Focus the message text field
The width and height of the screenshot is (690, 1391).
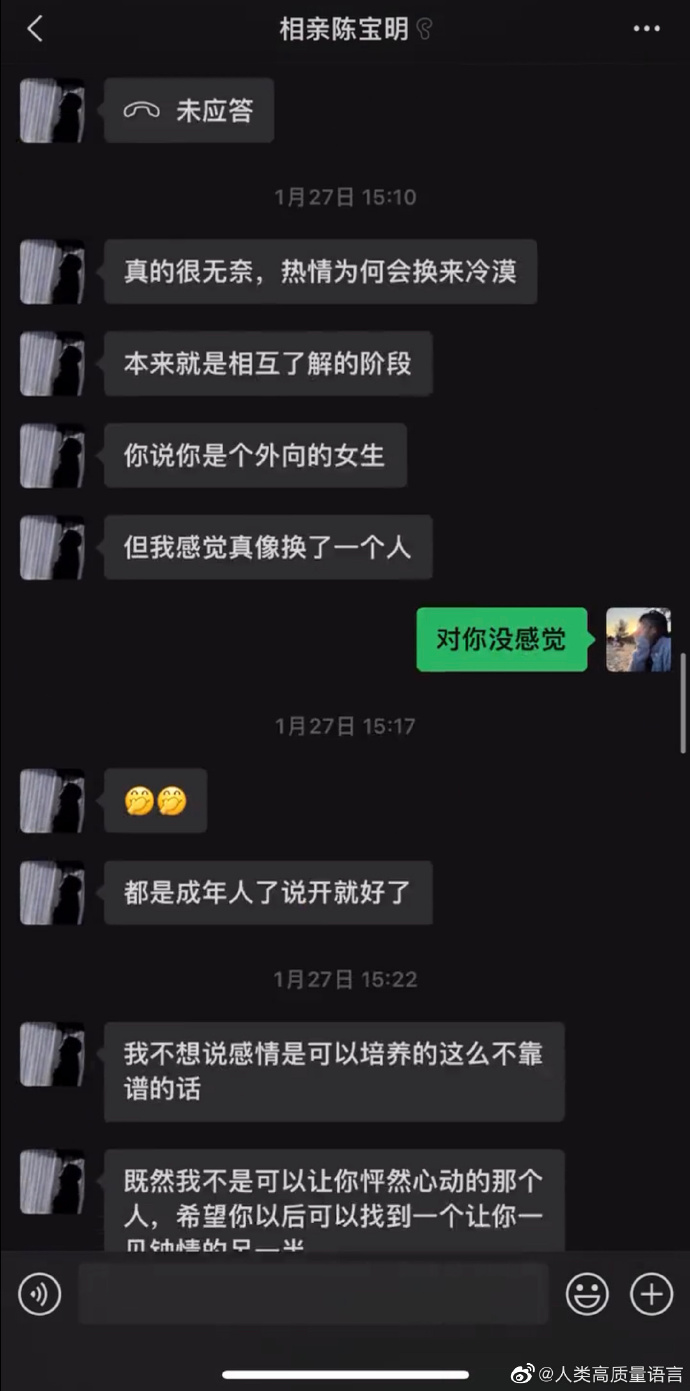[312, 1294]
